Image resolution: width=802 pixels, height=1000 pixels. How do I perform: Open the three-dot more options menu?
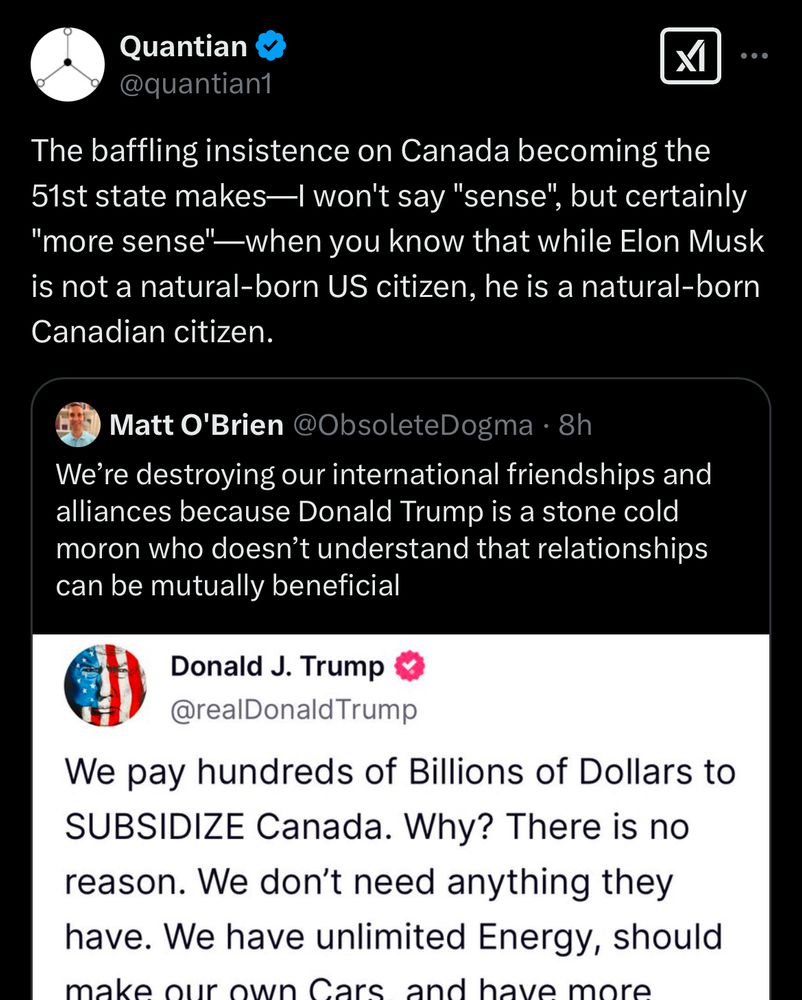click(755, 56)
